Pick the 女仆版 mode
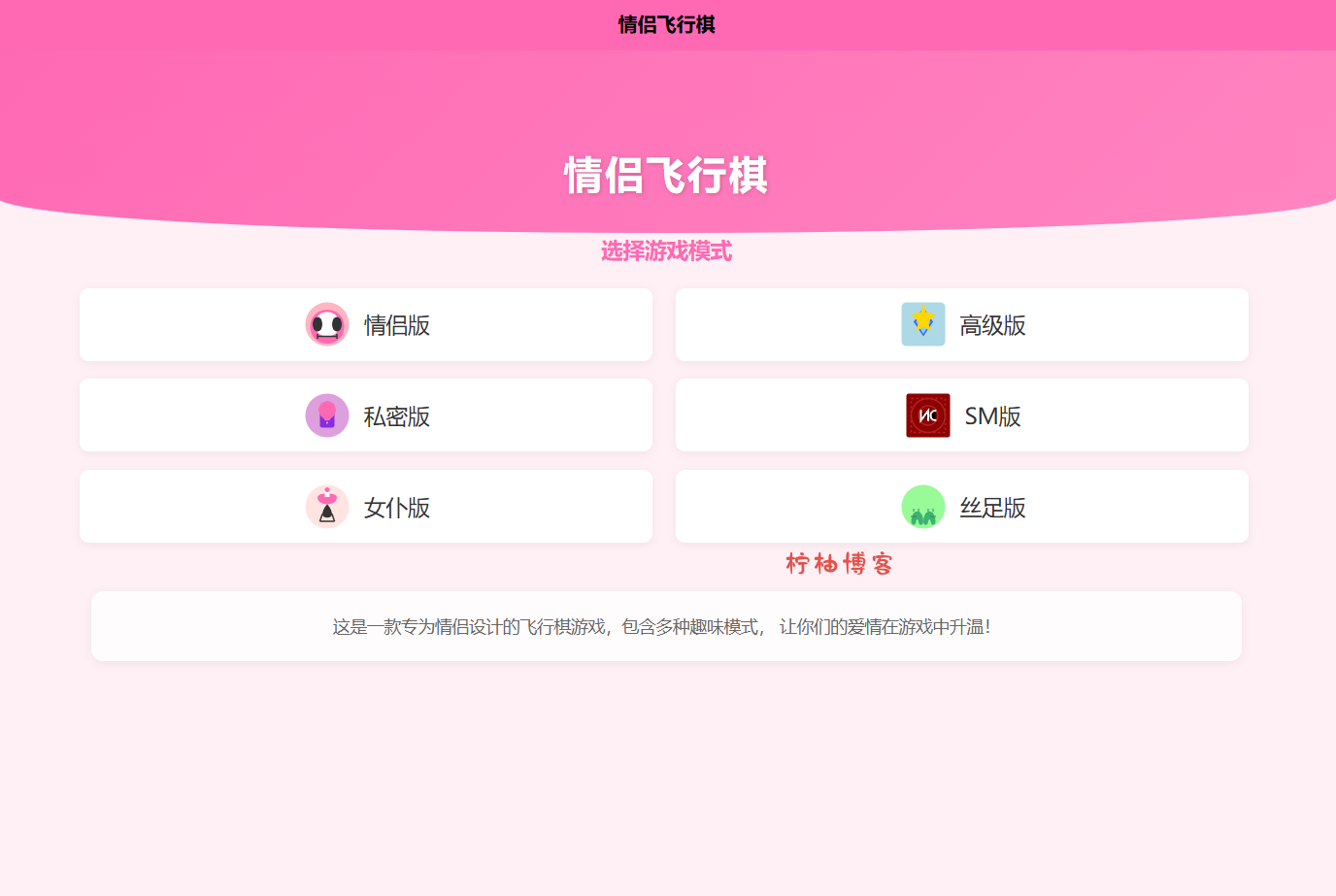The height and width of the screenshot is (896, 1336). (x=366, y=507)
